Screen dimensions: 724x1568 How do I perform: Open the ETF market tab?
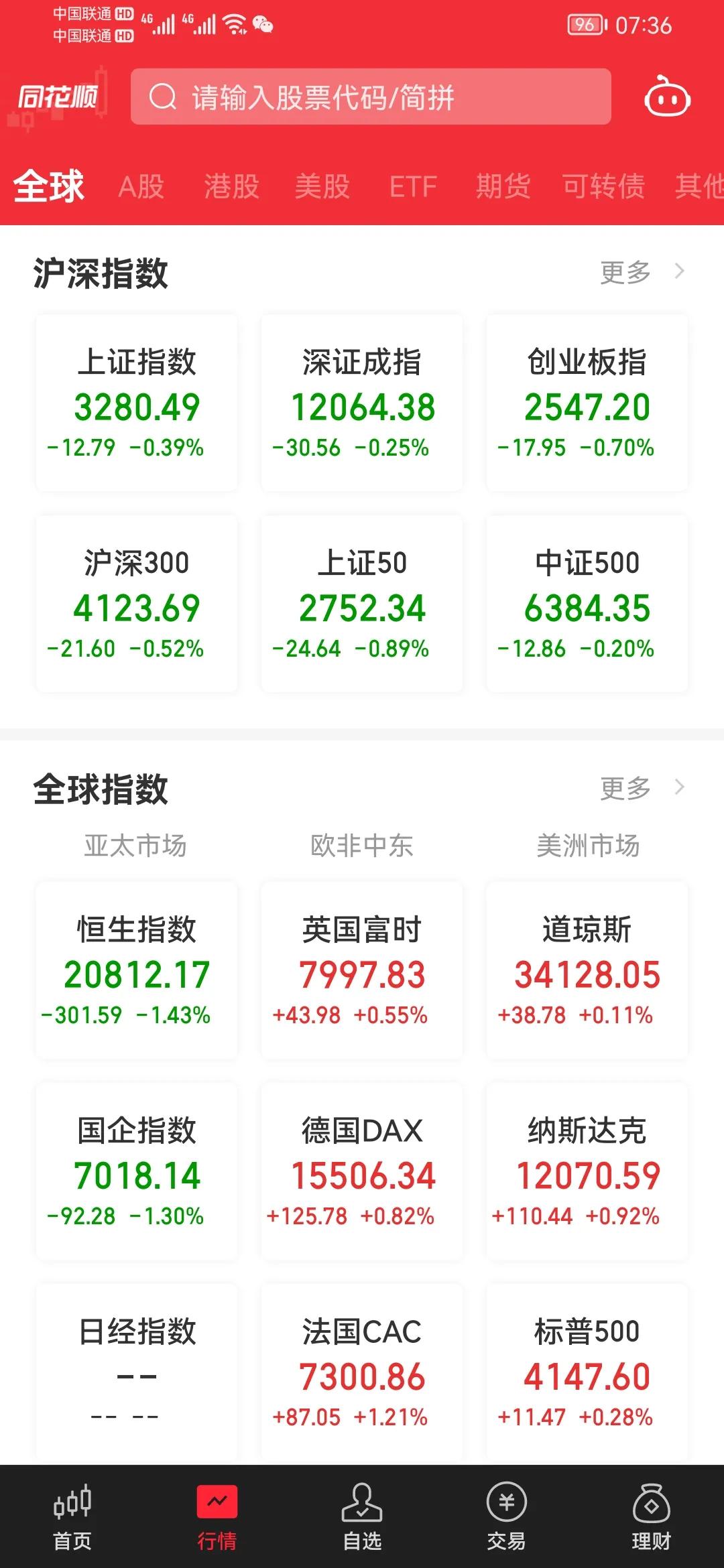coord(411,187)
